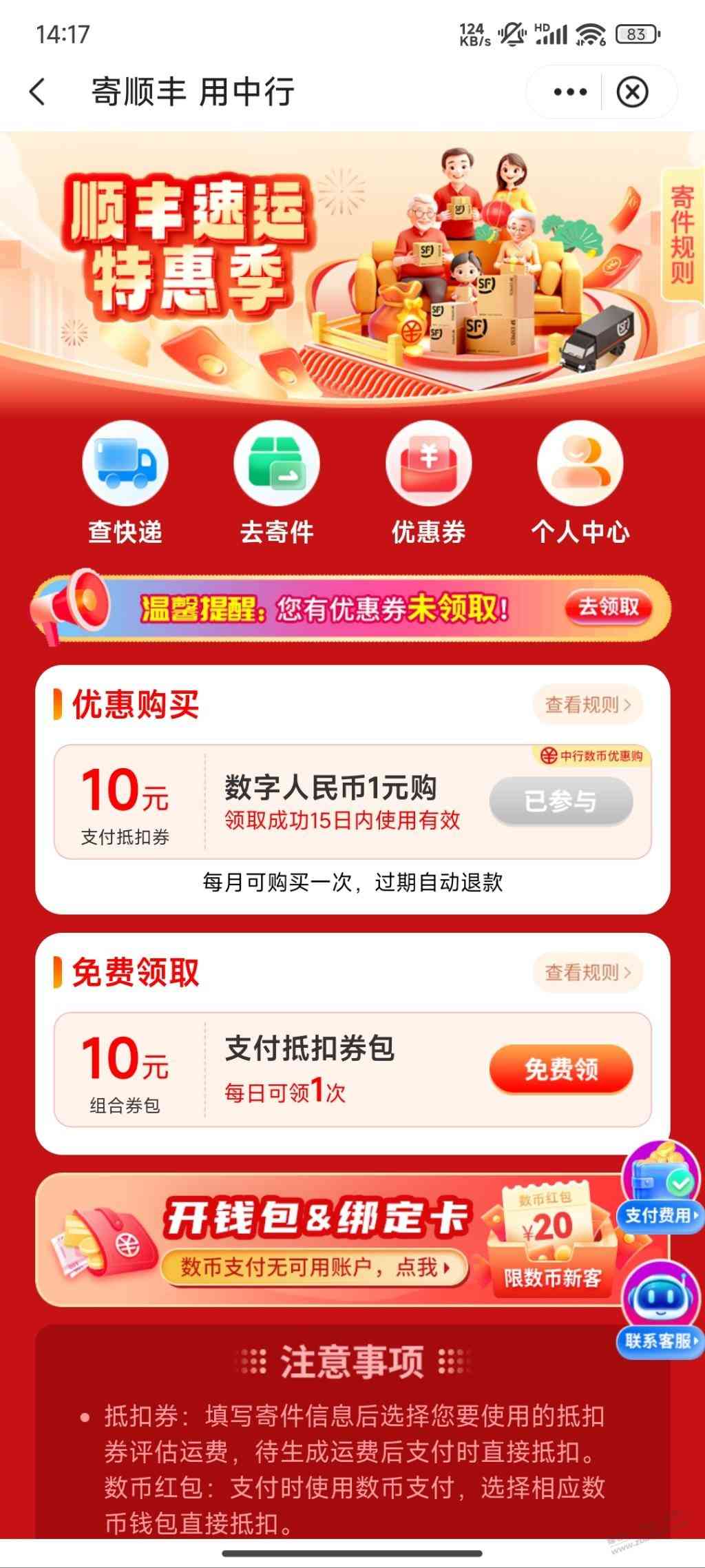Tap the 已参与 button
The height and width of the screenshot is (1568, 705).
pos(560,801)
